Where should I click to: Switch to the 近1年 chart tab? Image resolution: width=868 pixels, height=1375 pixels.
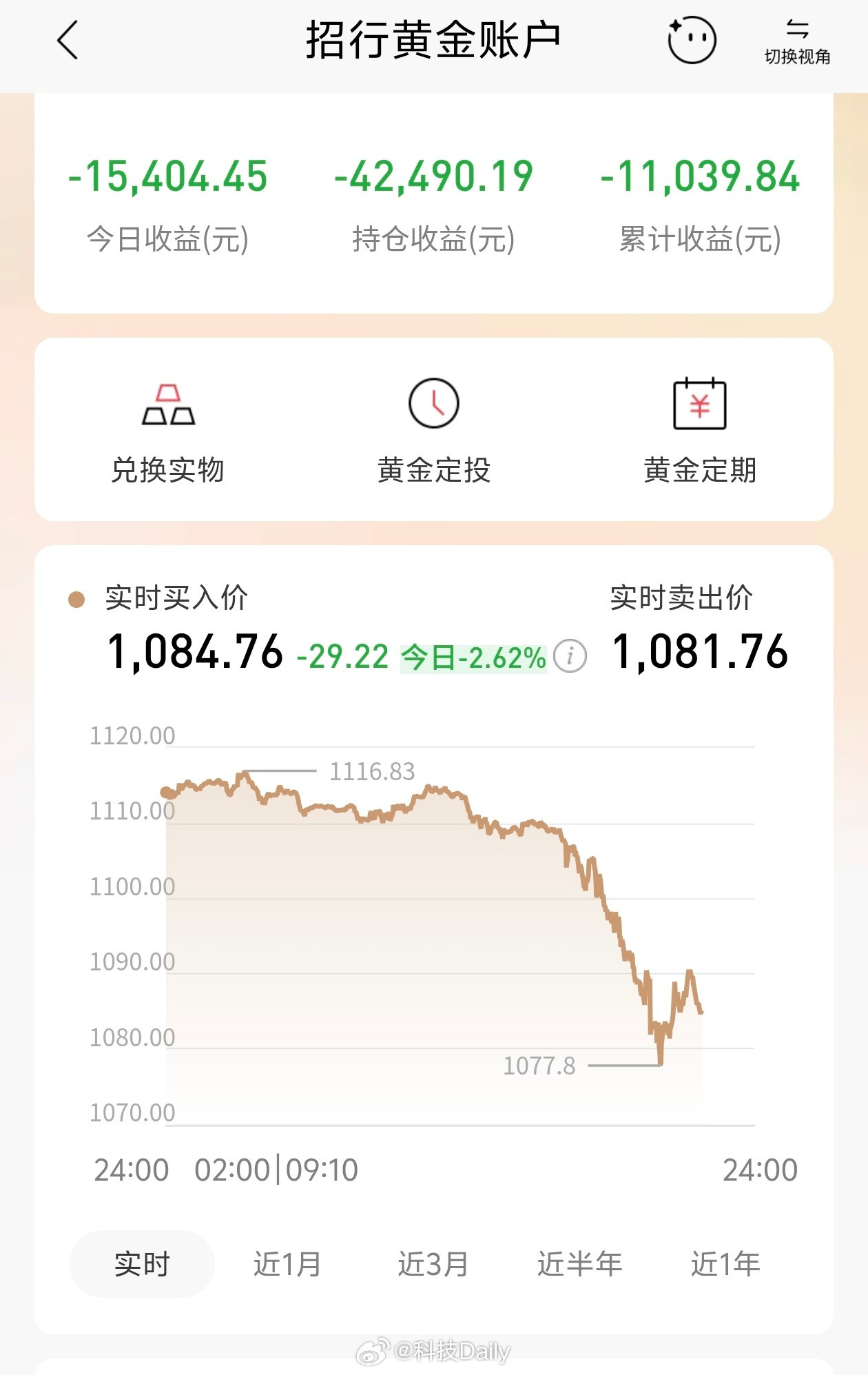click(725, 1263)
